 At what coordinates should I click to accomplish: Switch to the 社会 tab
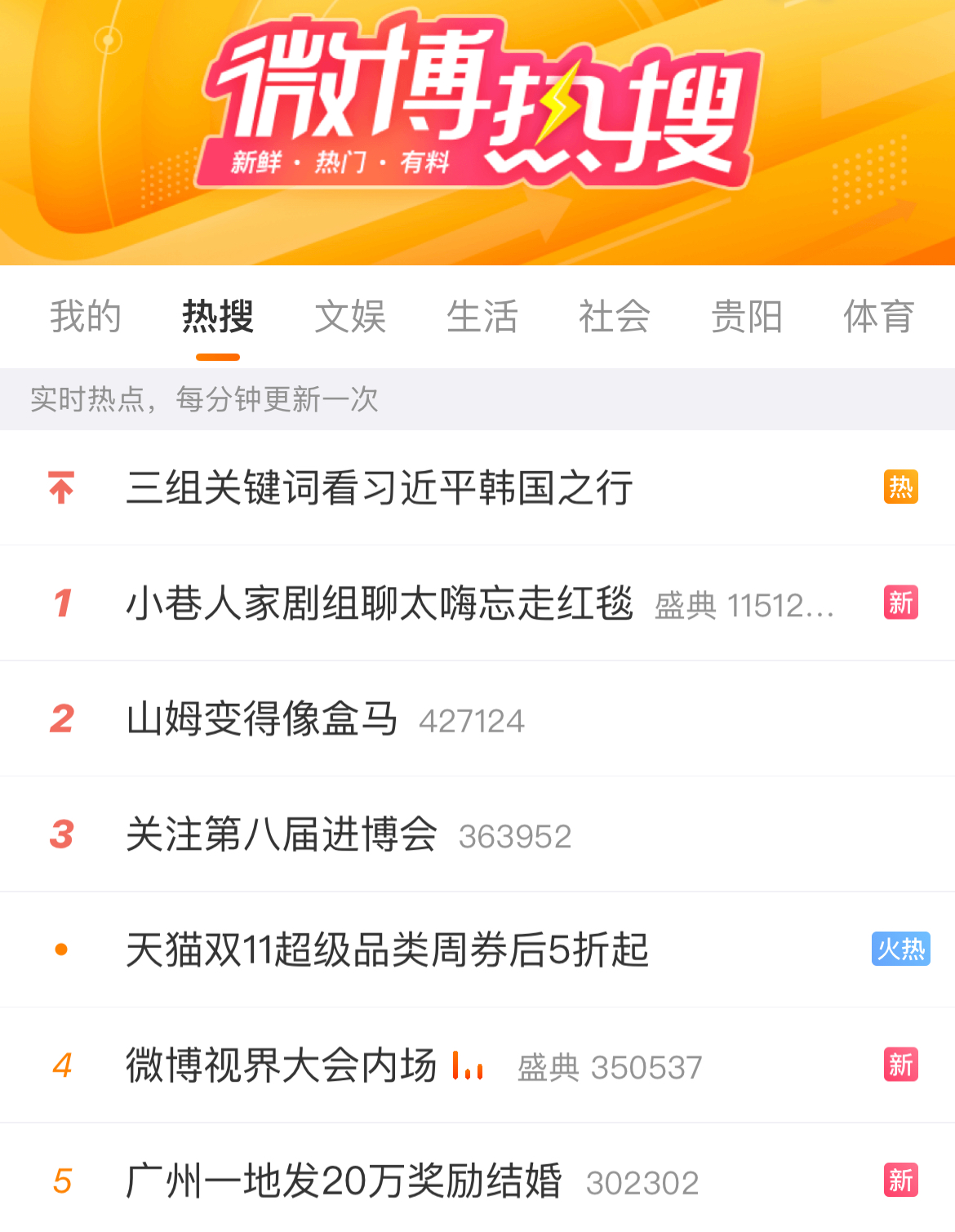[615, 317]
